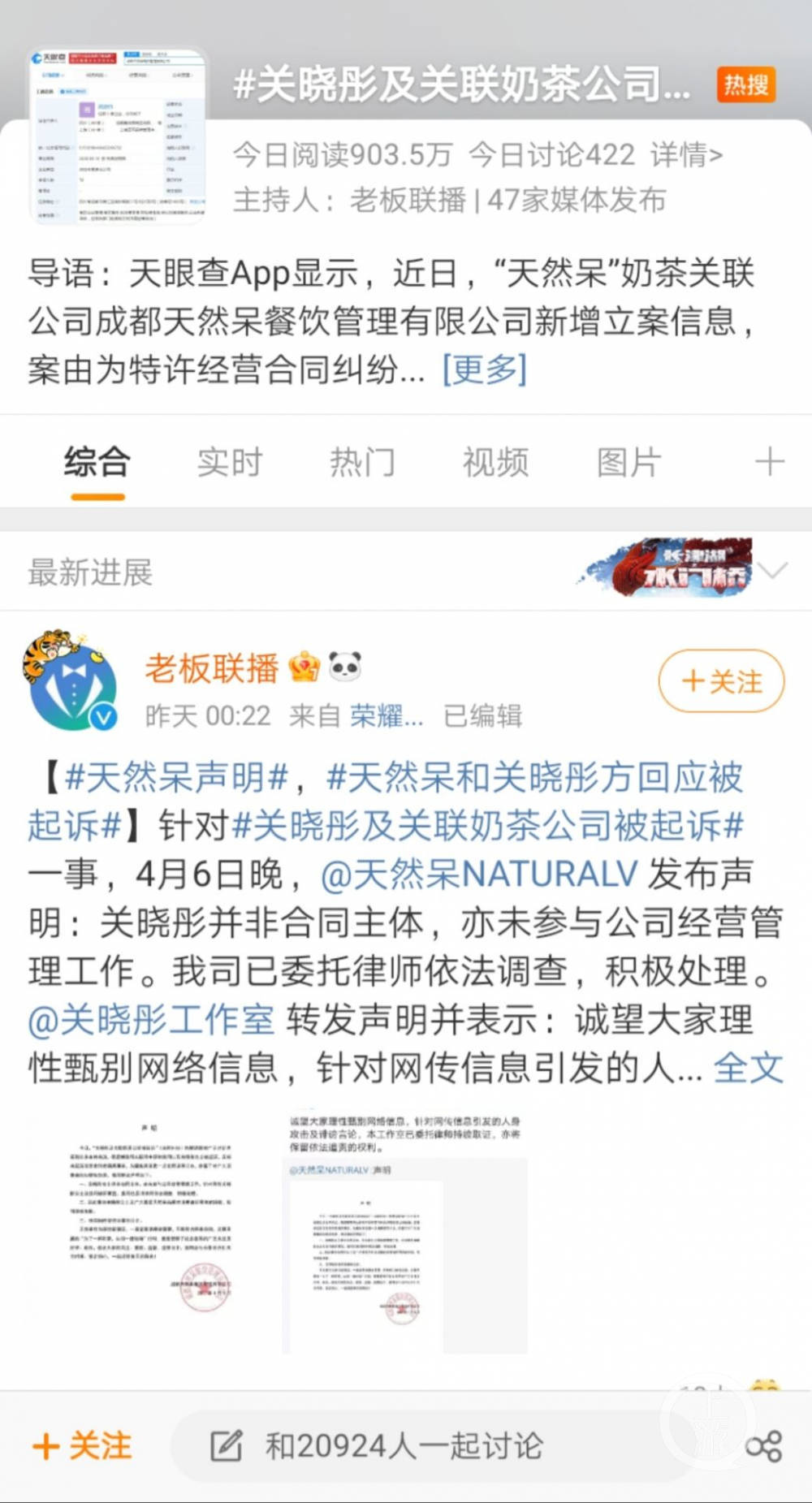Follow this topic via bottom +关注
The width and height of the screenshot is (812, 1503).
(x=82, y=1446)
